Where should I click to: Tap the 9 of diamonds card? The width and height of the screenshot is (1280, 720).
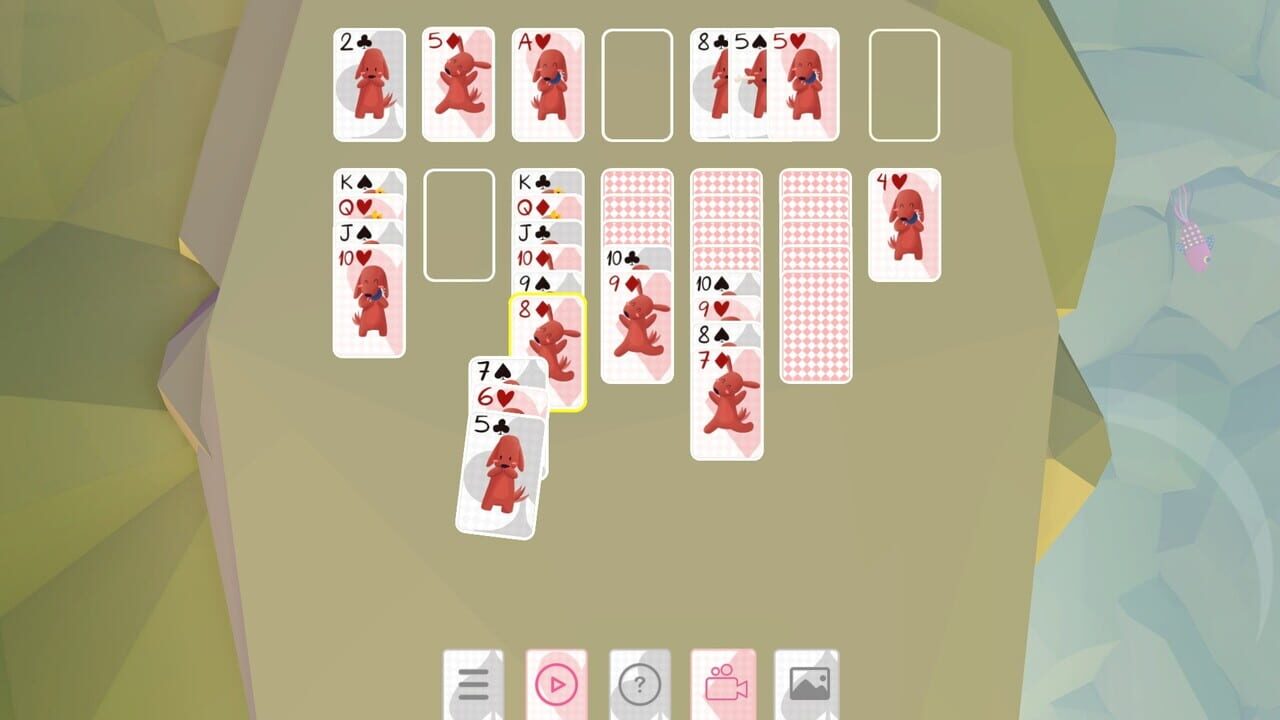pos(637,330)
